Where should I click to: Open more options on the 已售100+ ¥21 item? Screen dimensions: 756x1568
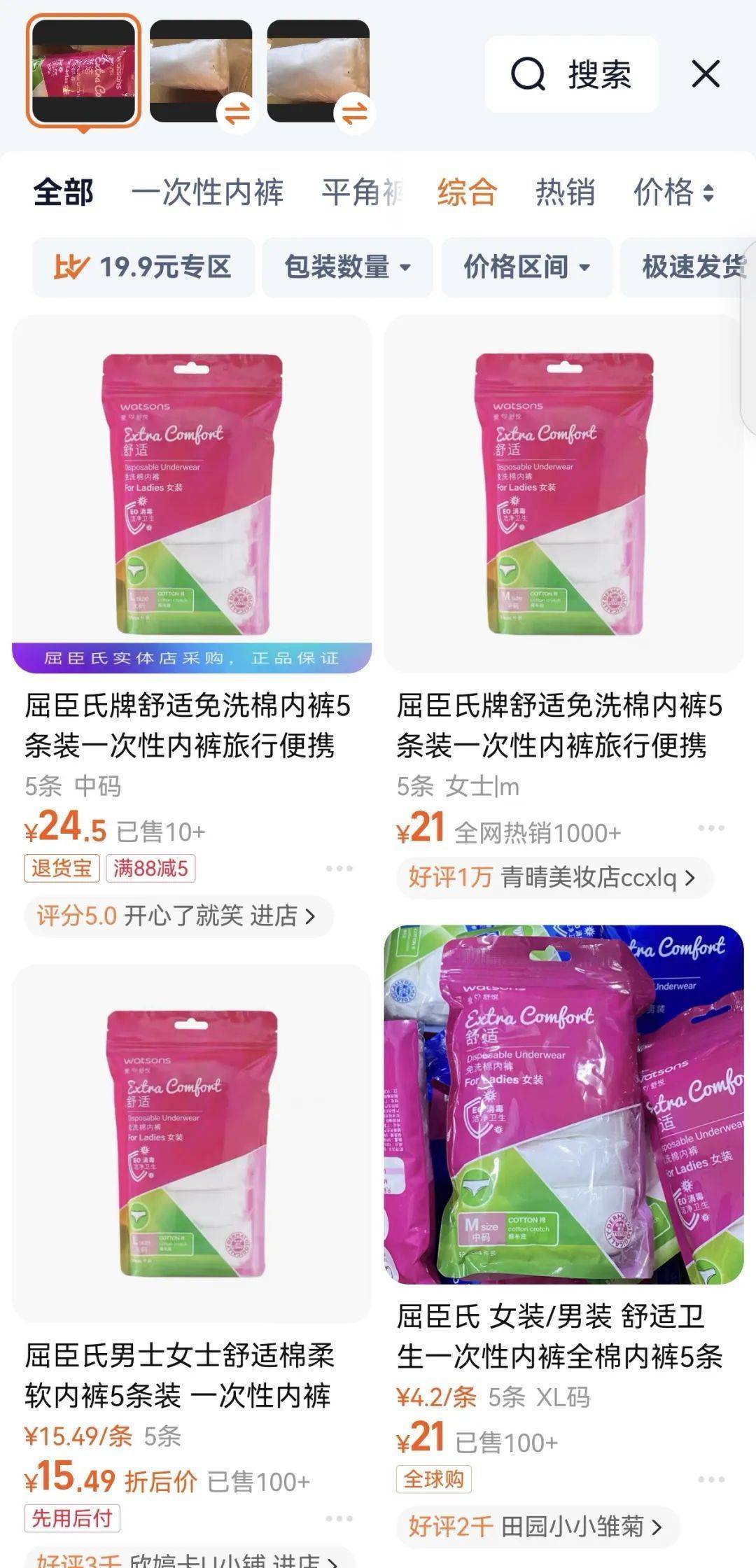[x=710, y=1479]
